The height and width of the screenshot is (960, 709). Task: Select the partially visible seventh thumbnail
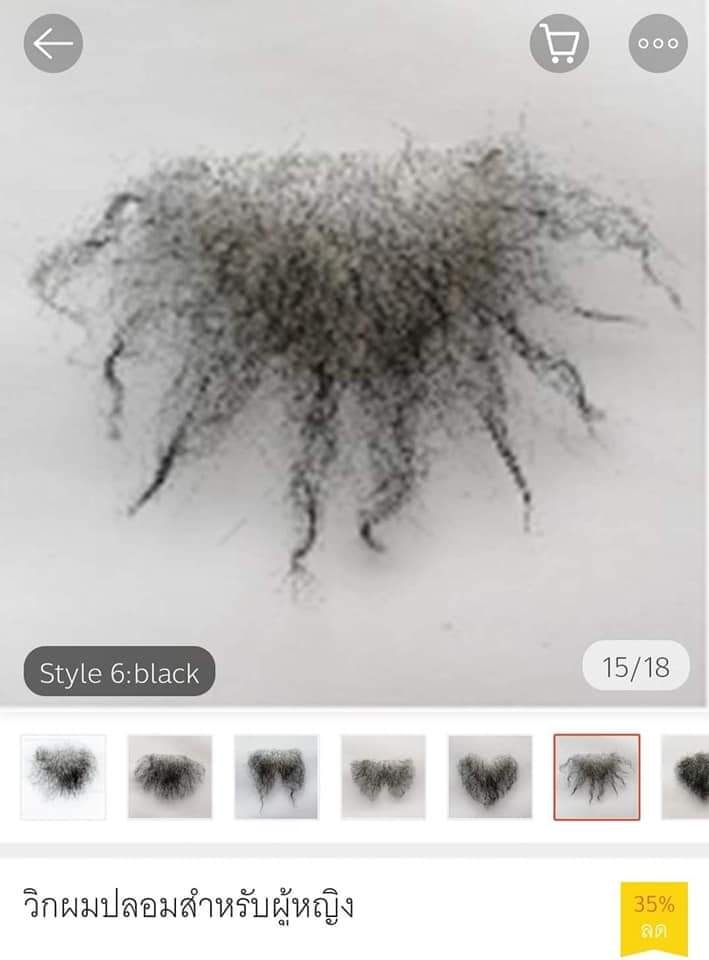[687, 777]
